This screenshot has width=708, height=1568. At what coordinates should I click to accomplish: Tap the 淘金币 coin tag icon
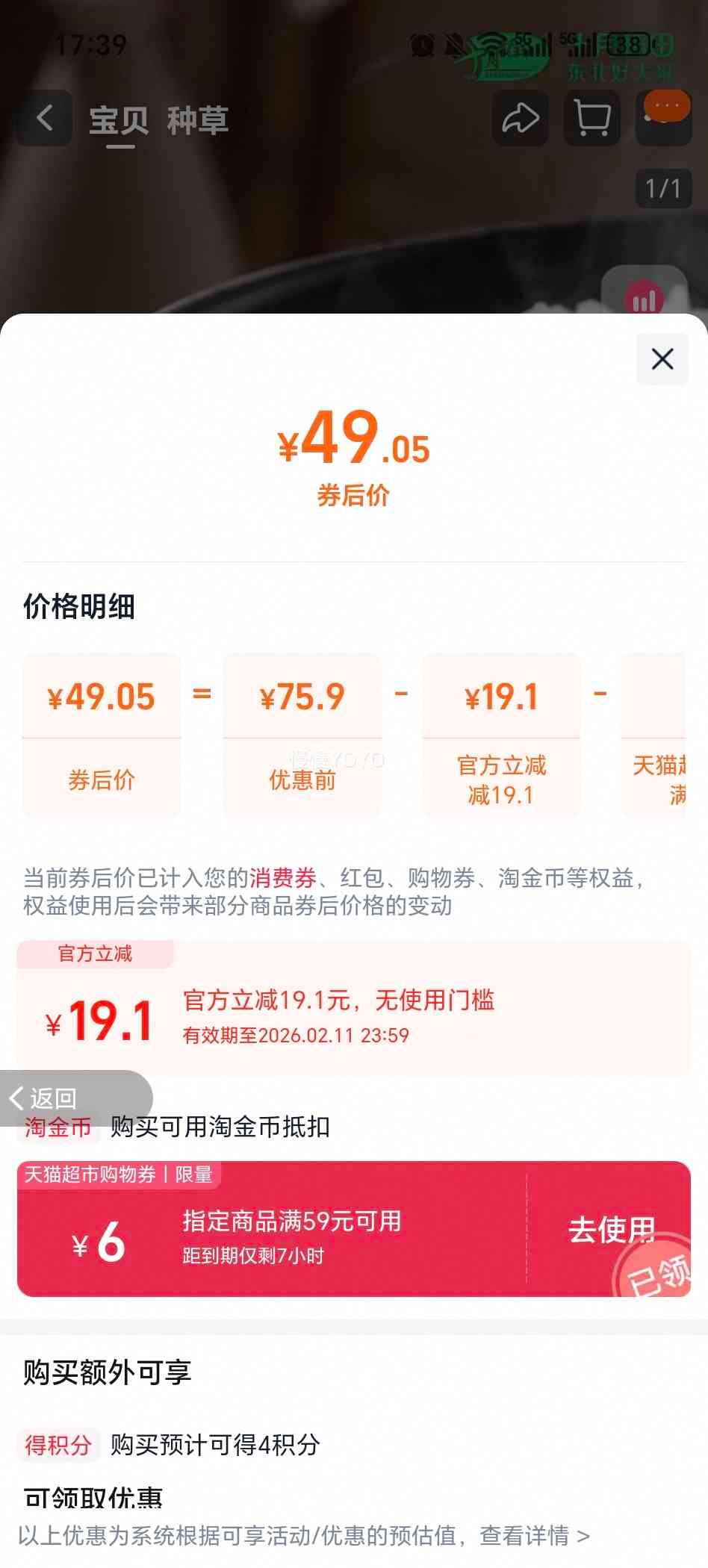[x=56, y=1127]
